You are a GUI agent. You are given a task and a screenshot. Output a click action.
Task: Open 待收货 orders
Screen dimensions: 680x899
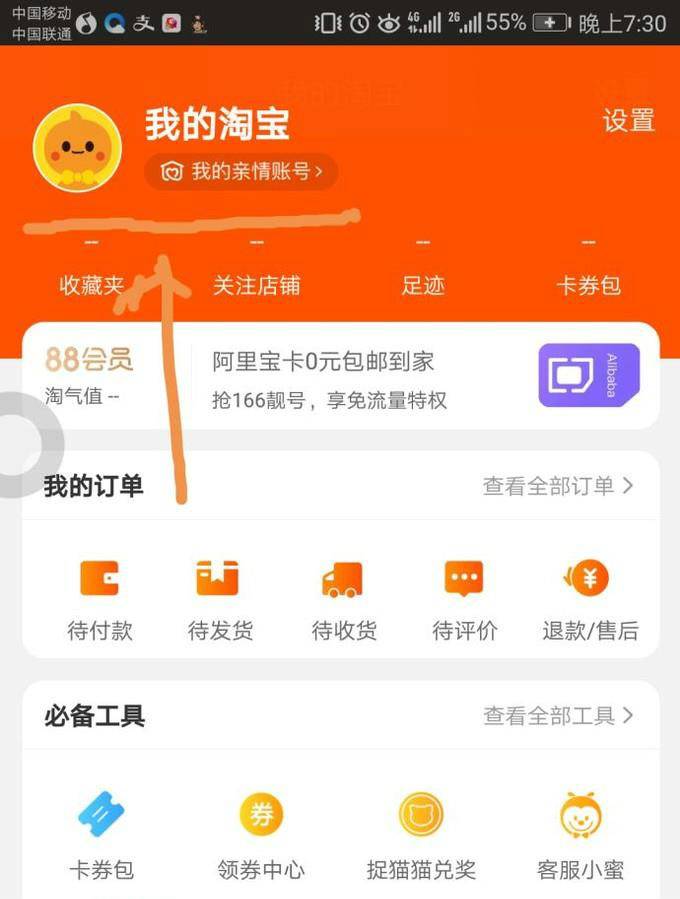343,600
